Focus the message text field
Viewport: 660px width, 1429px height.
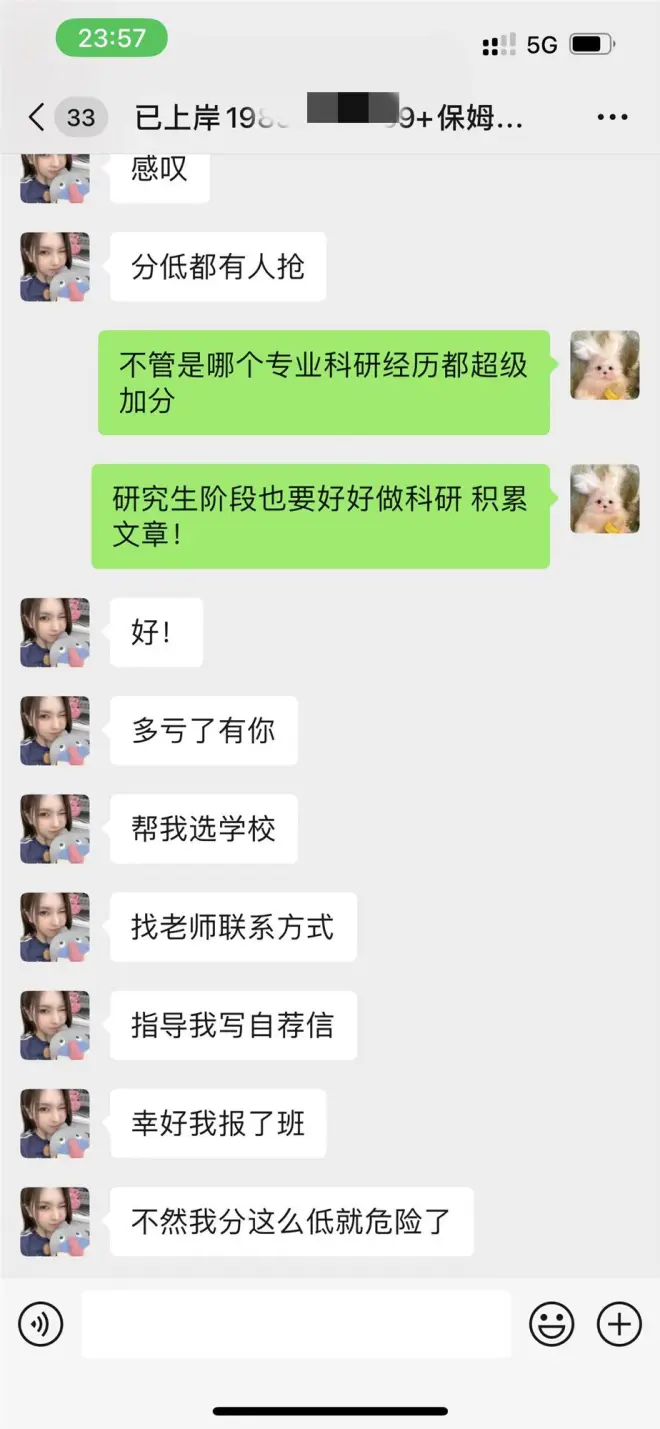click(296, 1324)
